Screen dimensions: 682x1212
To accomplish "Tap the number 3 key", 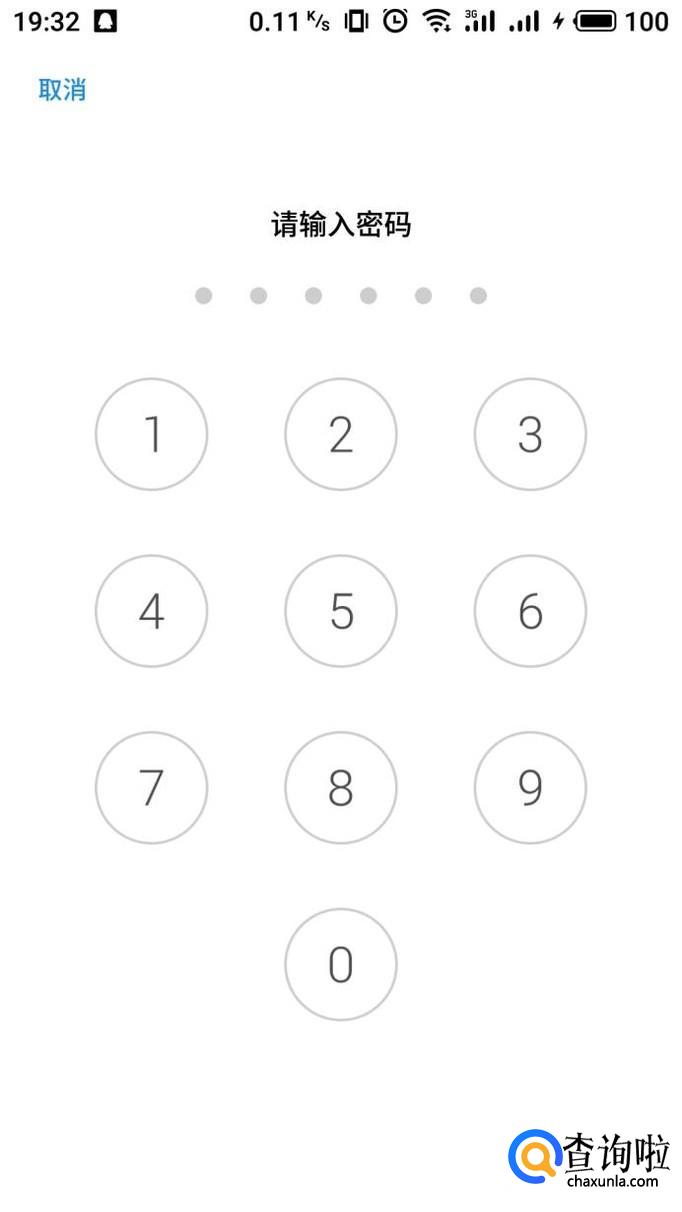I will tap(530, 434).
